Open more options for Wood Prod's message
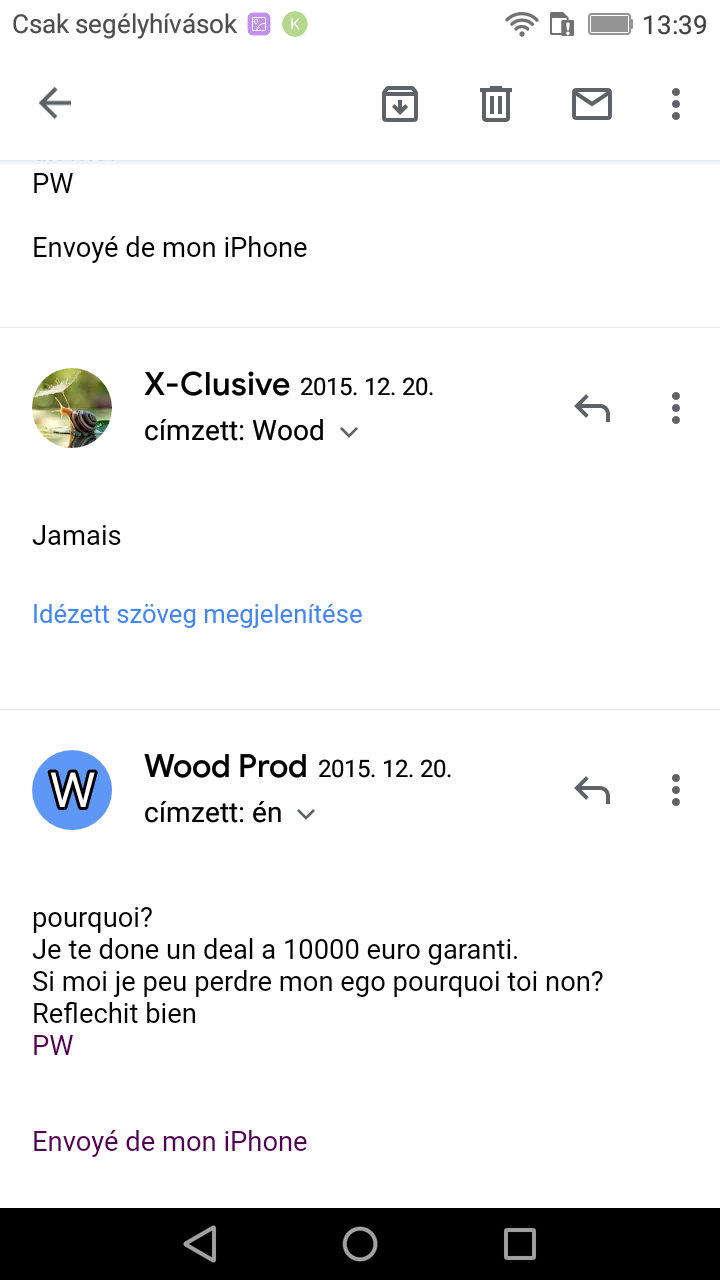The height and width of the screenshot is (1280, 720). click(x=676, y=790)
